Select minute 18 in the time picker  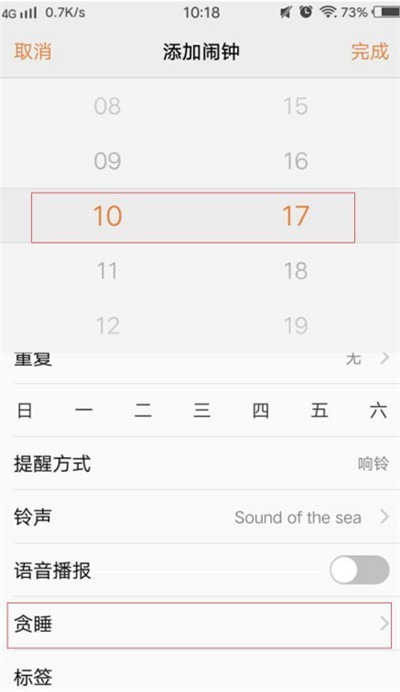(x=295, y=271)
